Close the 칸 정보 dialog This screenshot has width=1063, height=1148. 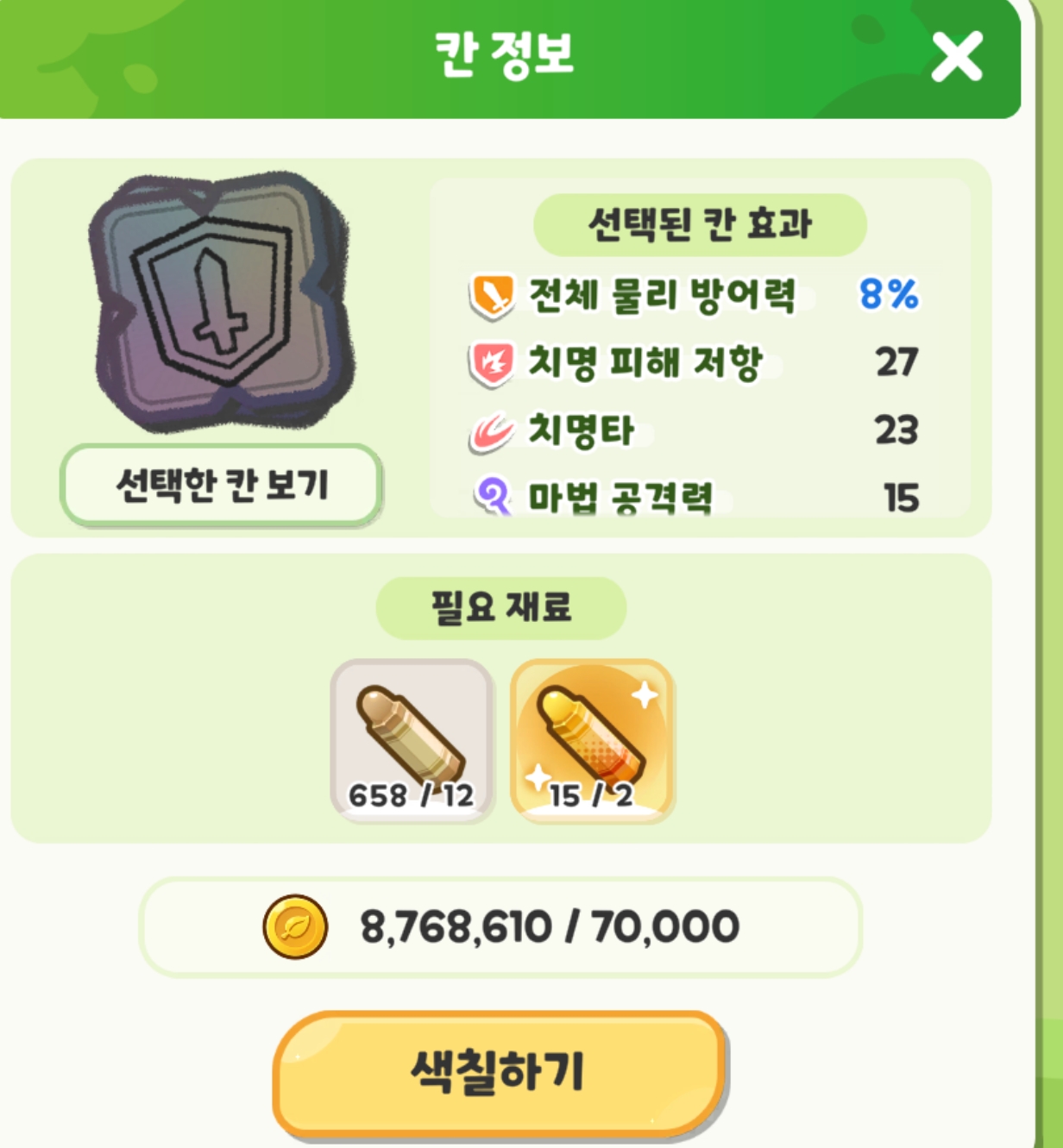click(956, 57)
